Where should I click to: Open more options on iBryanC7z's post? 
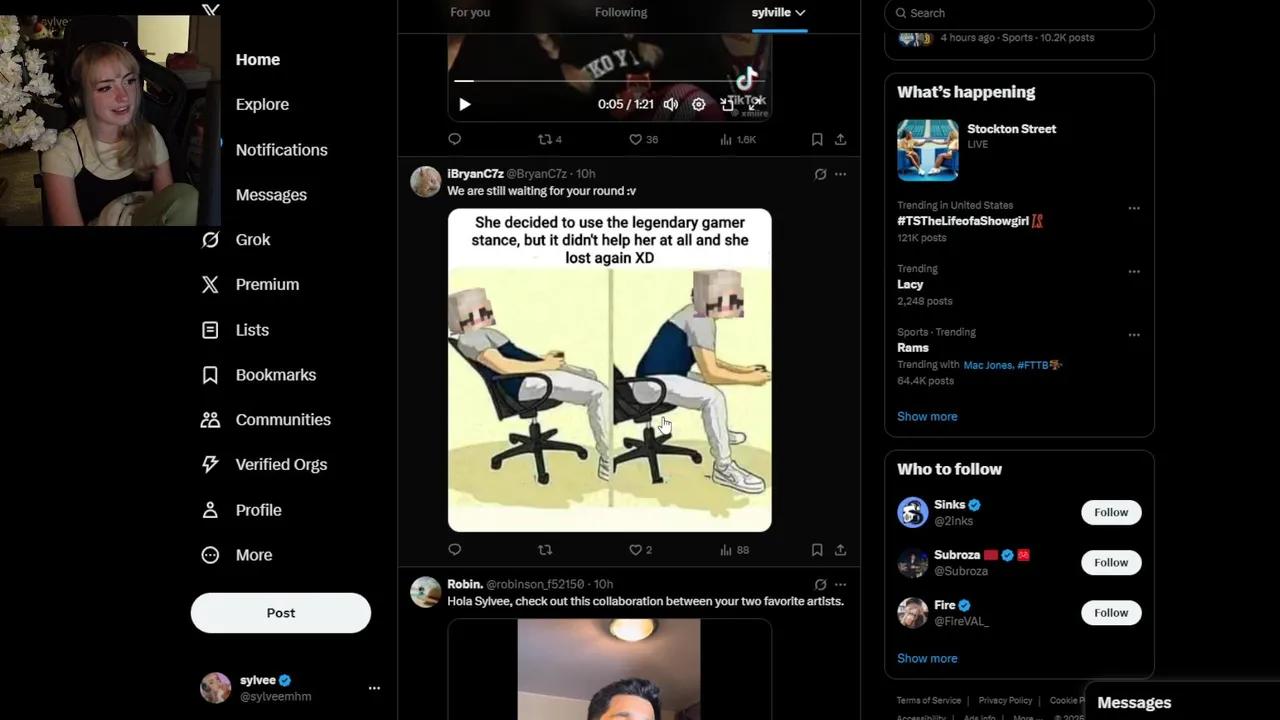840,174
